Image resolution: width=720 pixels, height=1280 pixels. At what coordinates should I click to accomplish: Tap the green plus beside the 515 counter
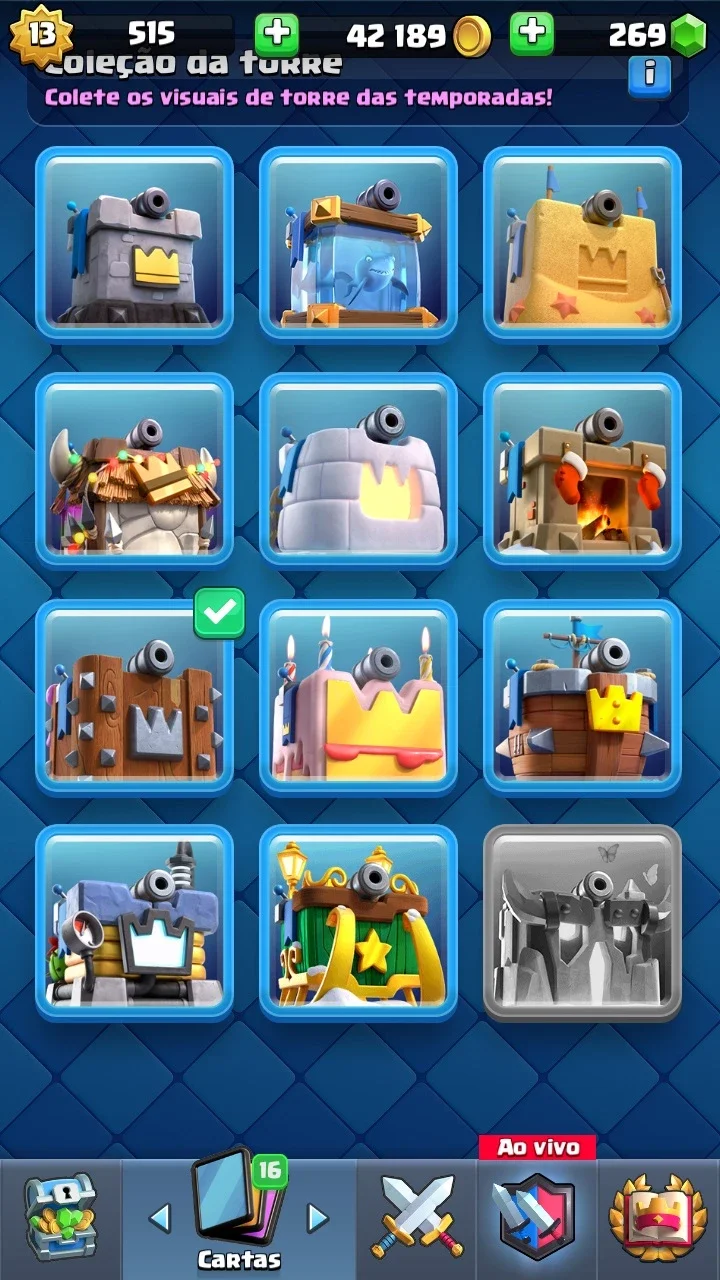point(276,34)
